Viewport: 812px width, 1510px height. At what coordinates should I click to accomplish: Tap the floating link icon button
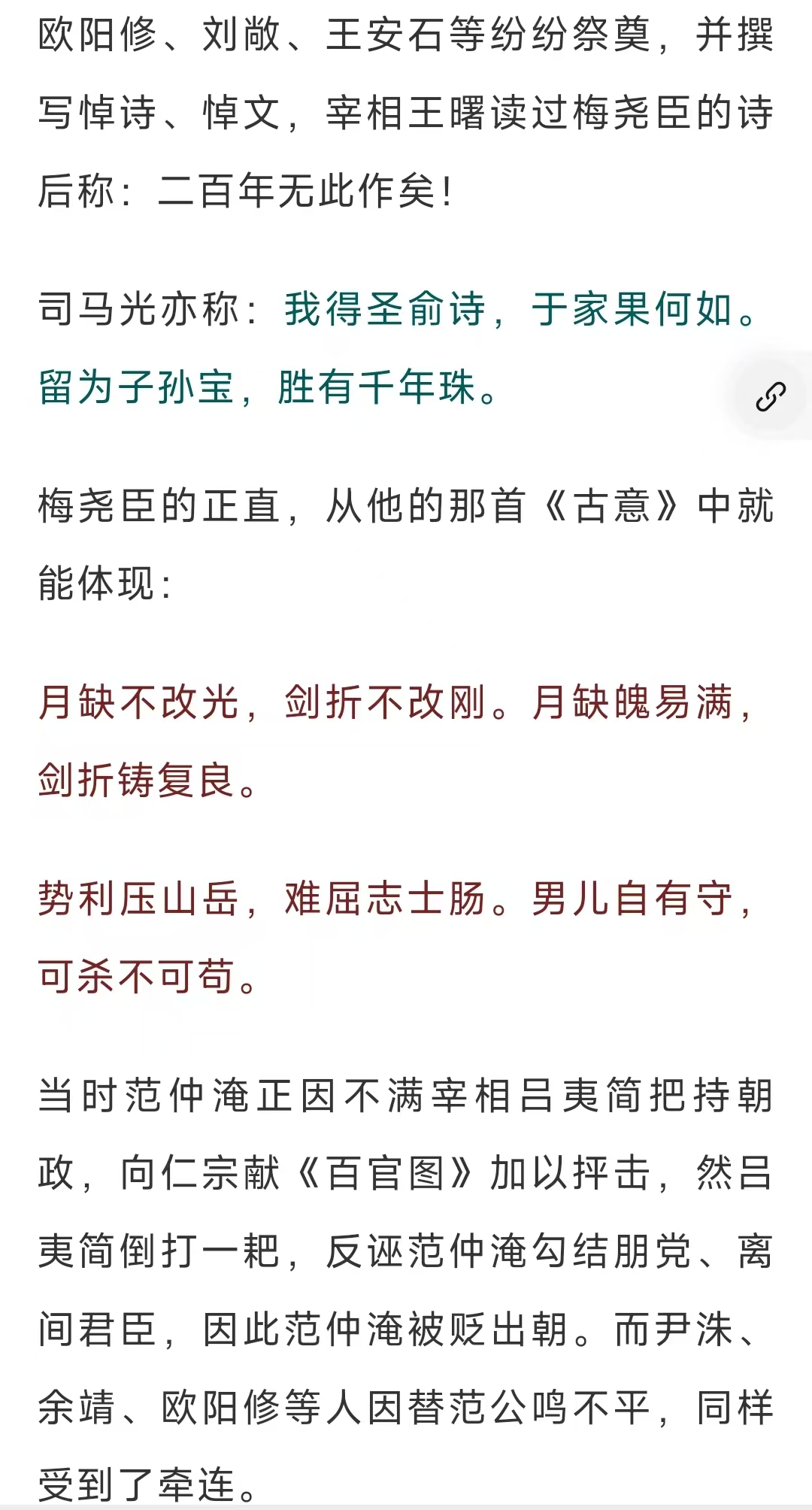pyautogui.click(x=771, y=396)
